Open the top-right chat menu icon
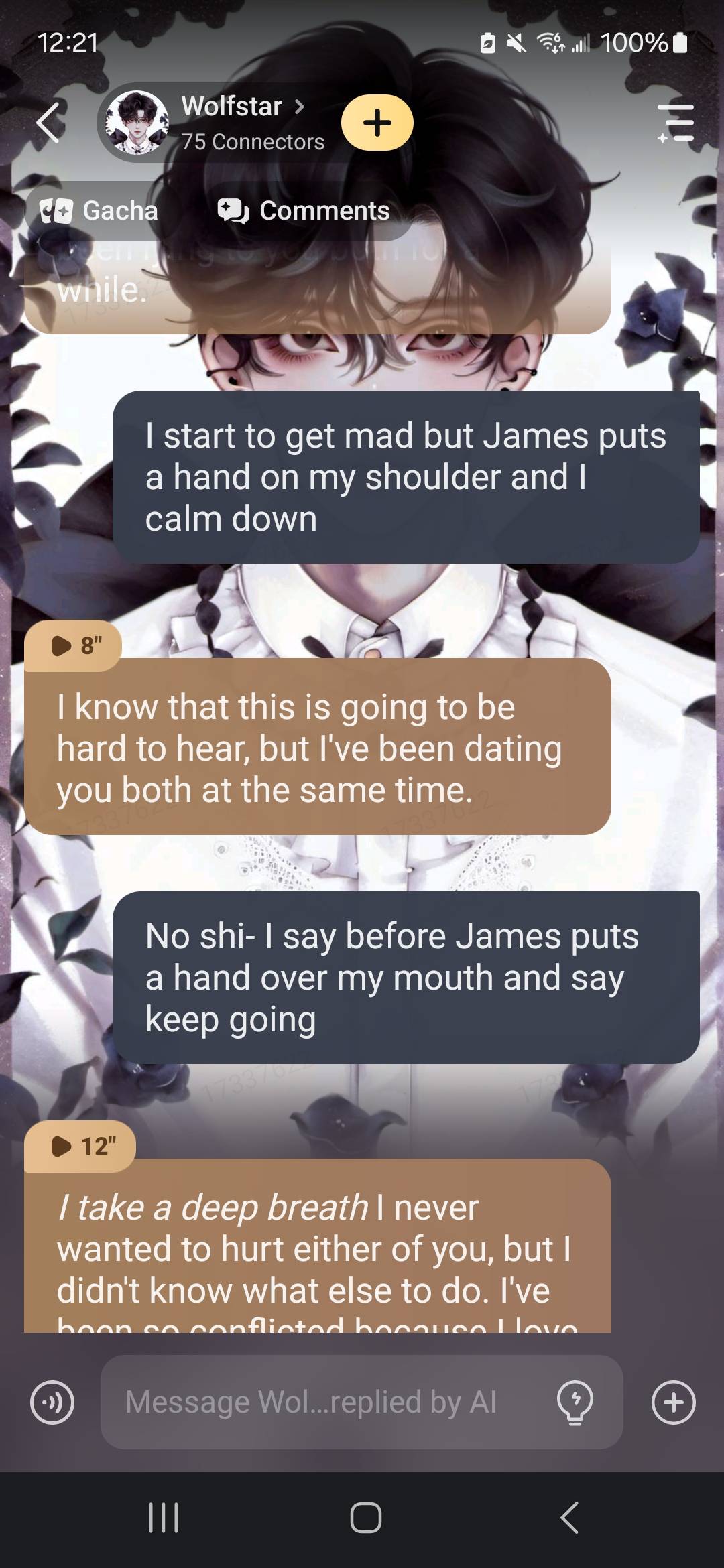Screen dimensions: 724x1568 (675, 123)
